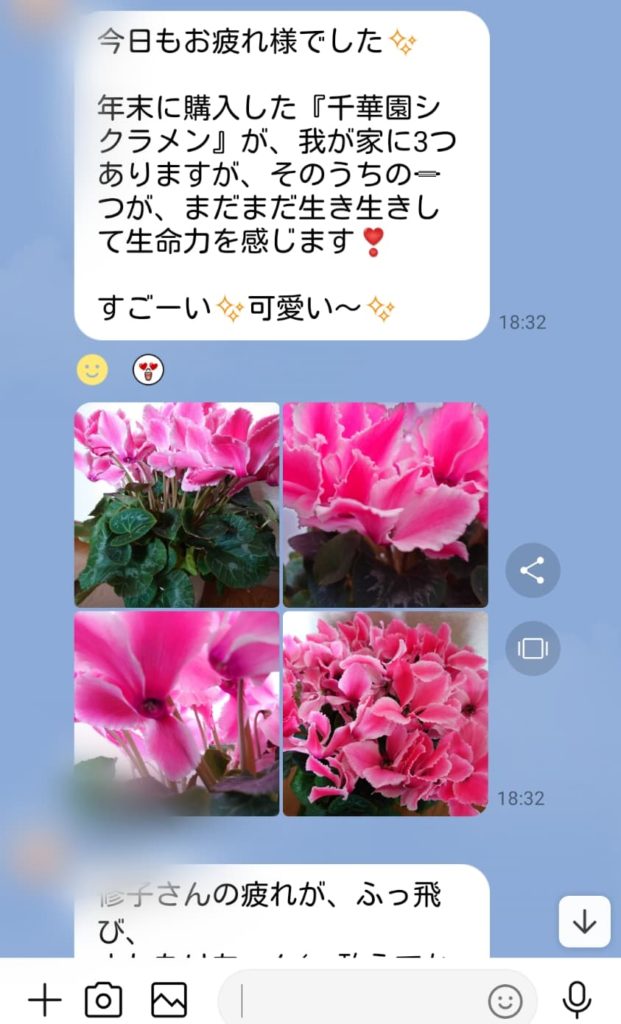Jump to the latest message with the down arrow
Viewport: 621px width, 1024px height.
click(584, 921)
